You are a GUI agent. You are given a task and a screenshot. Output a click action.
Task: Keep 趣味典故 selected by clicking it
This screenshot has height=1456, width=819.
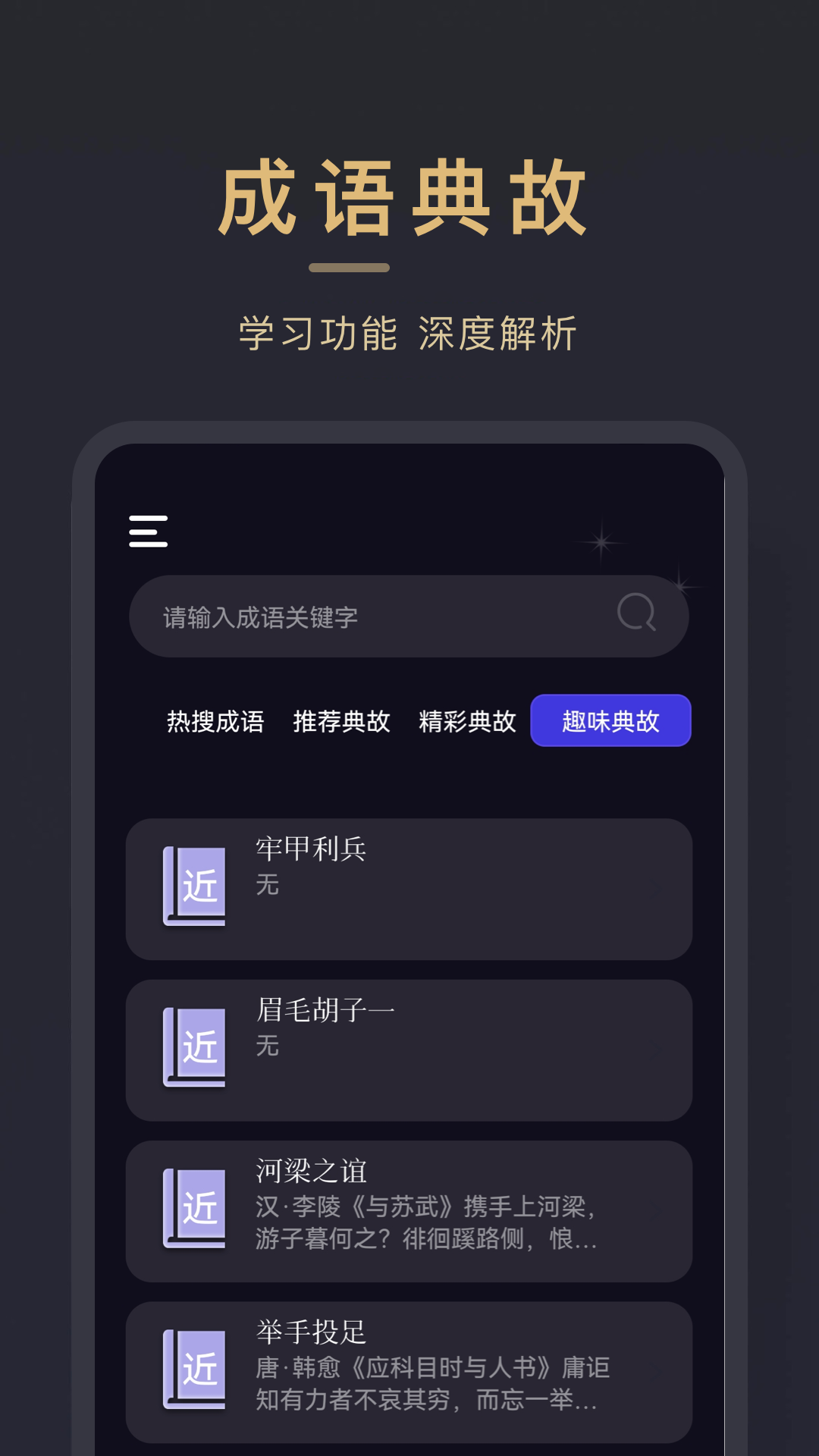pos(610,721)
